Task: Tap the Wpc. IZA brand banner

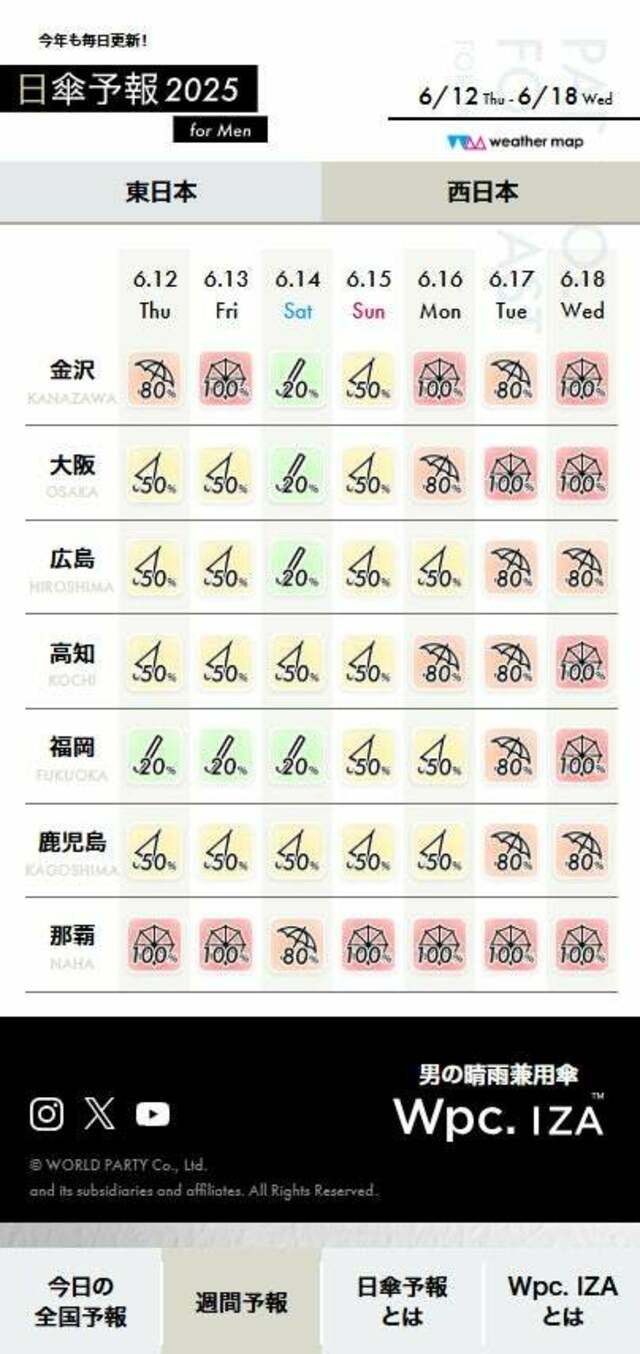Action: tap(499, 1102)
